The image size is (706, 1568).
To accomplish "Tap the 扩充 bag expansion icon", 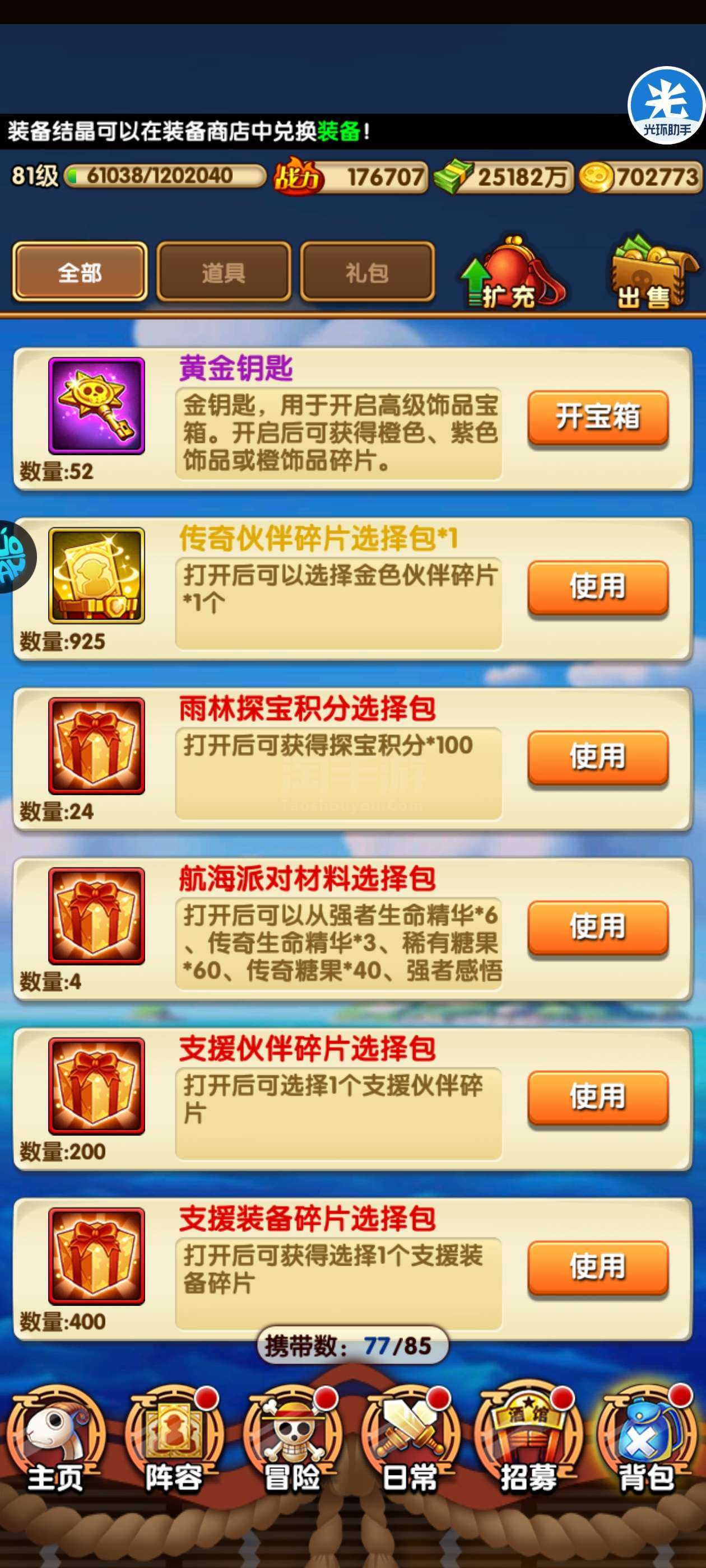I will 513,273.
